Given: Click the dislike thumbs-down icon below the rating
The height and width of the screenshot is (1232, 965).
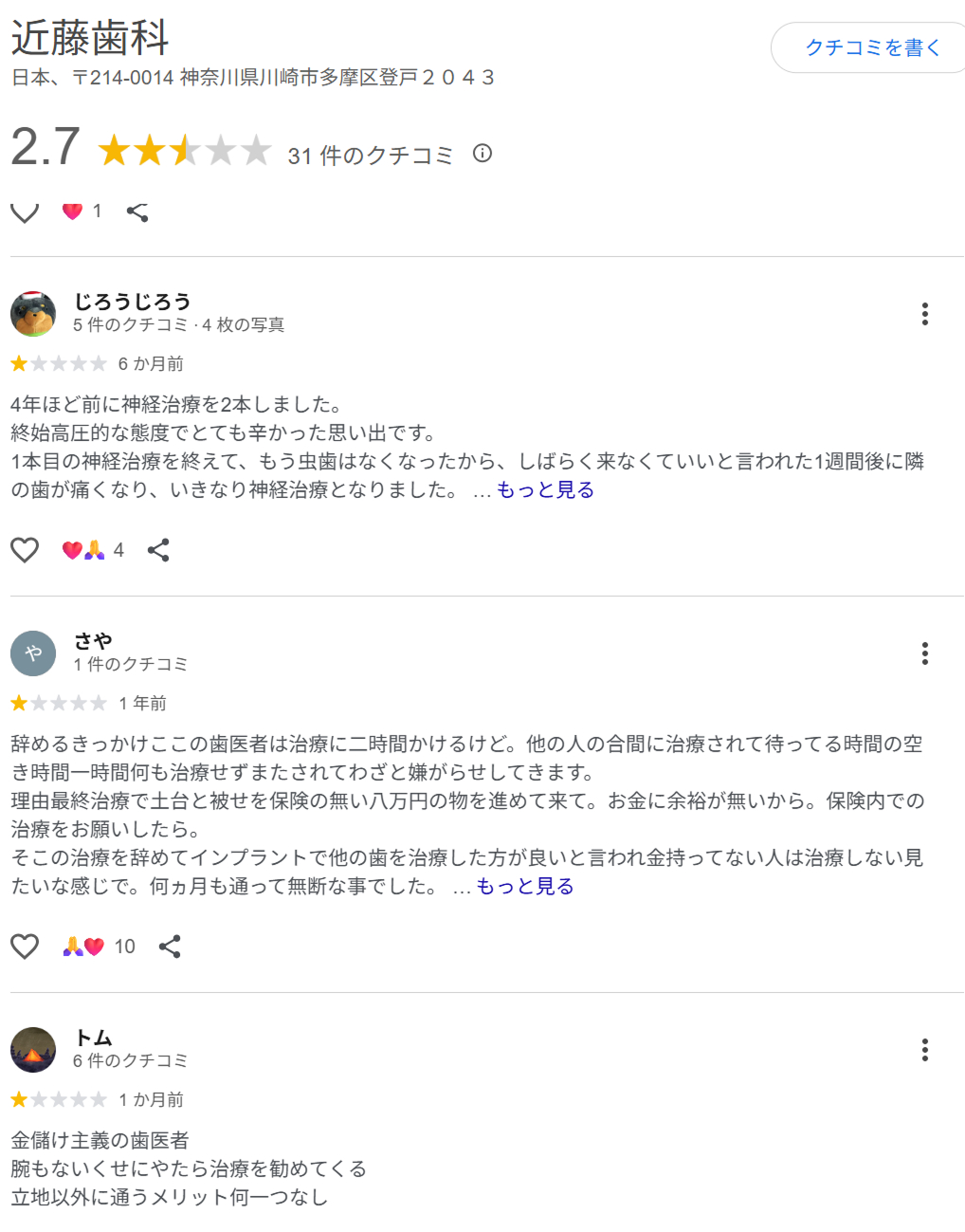Looking at the screenshot, I should (x=24, y=212).
